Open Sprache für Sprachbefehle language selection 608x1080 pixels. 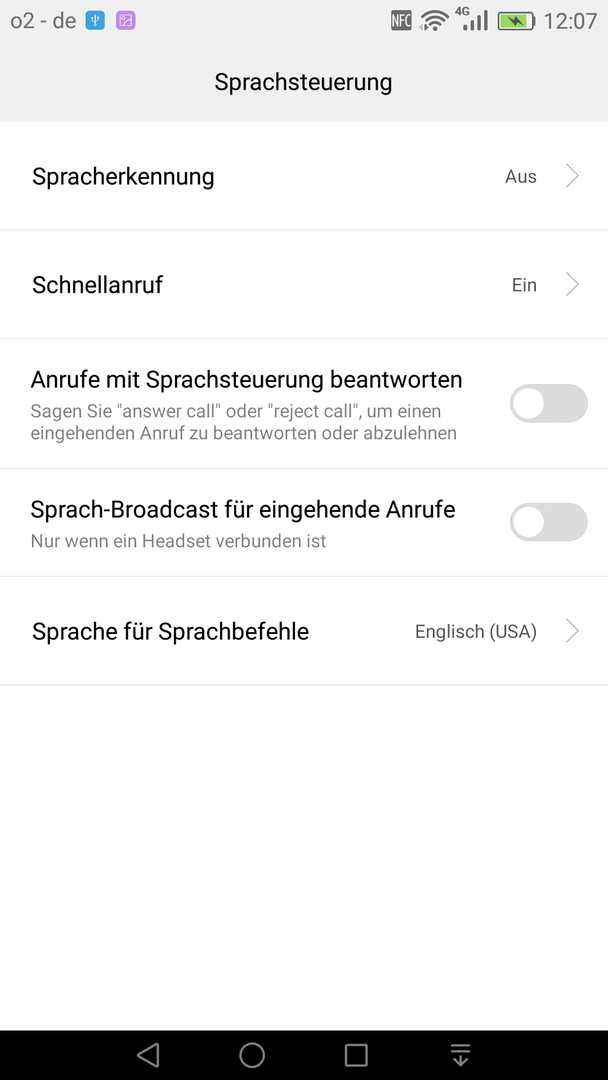pos(304,631)
